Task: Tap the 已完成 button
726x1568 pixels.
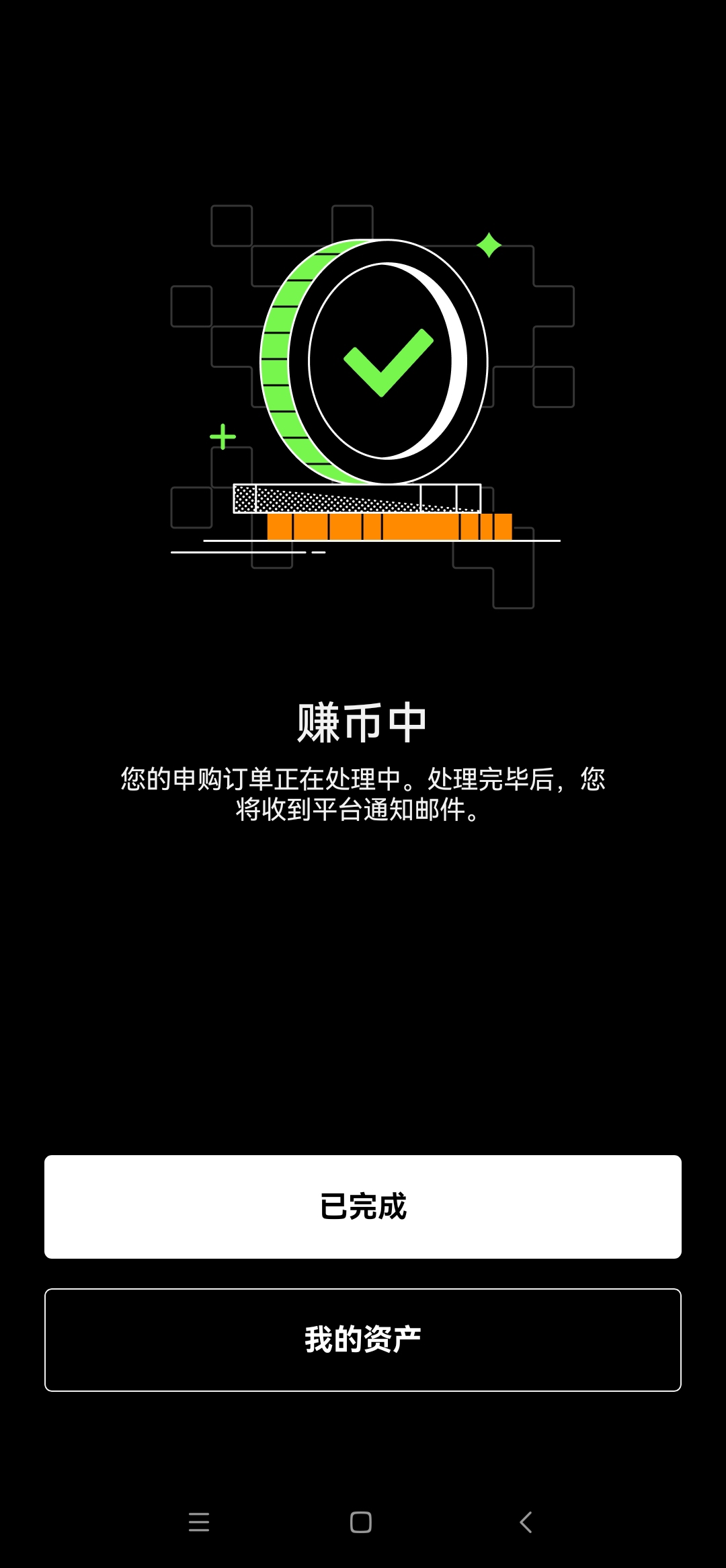Action: (x=363, y=1206)
